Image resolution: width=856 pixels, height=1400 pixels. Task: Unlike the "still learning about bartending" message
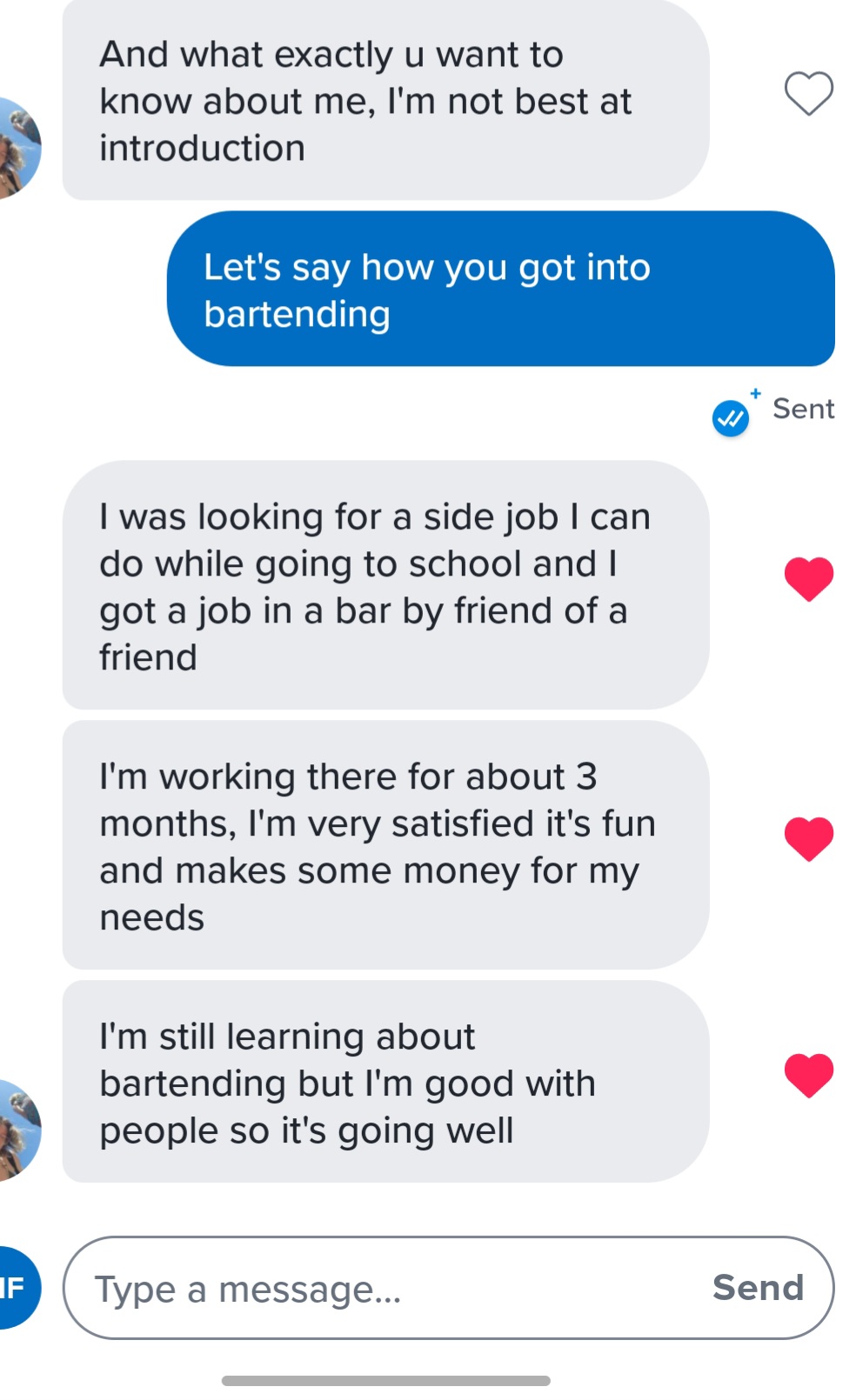808,1075
